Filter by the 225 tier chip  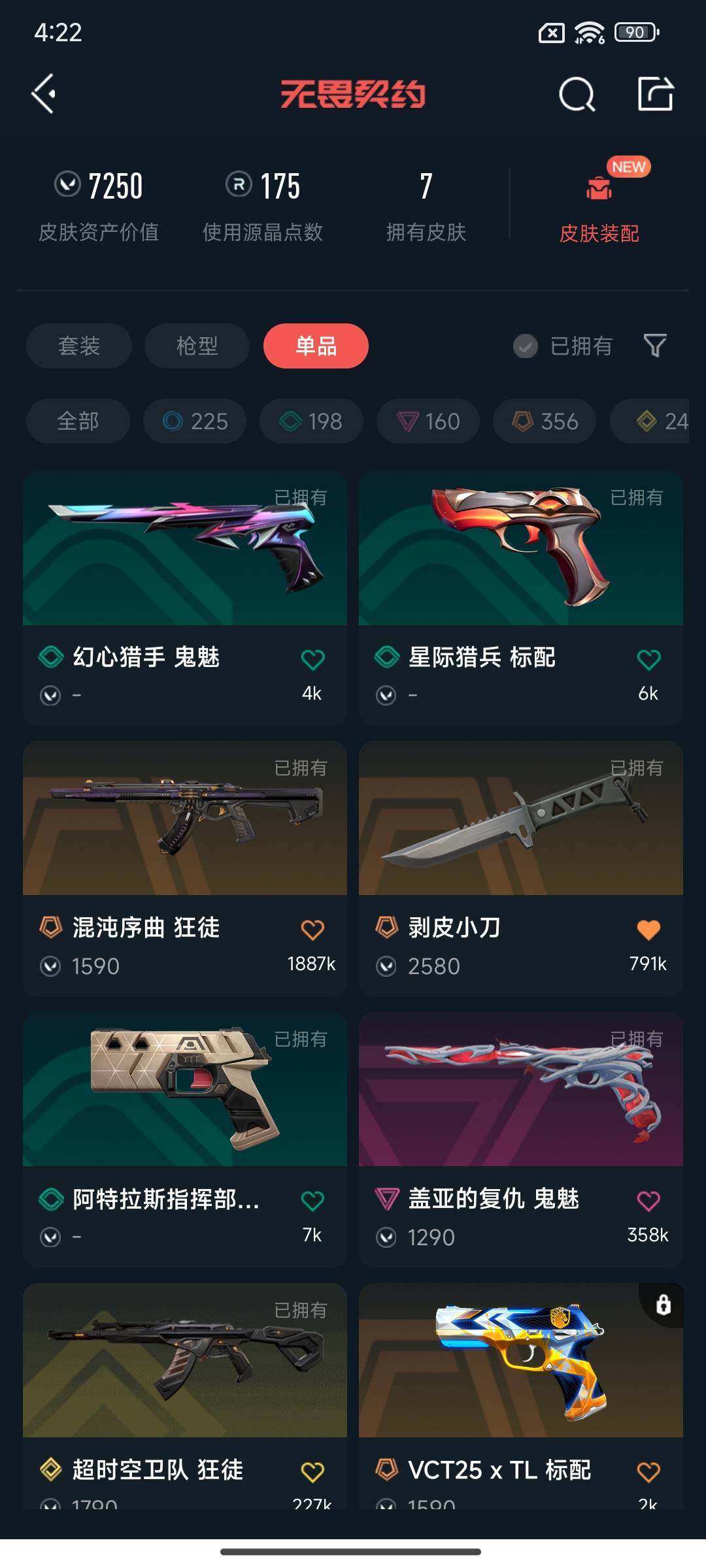195,421
